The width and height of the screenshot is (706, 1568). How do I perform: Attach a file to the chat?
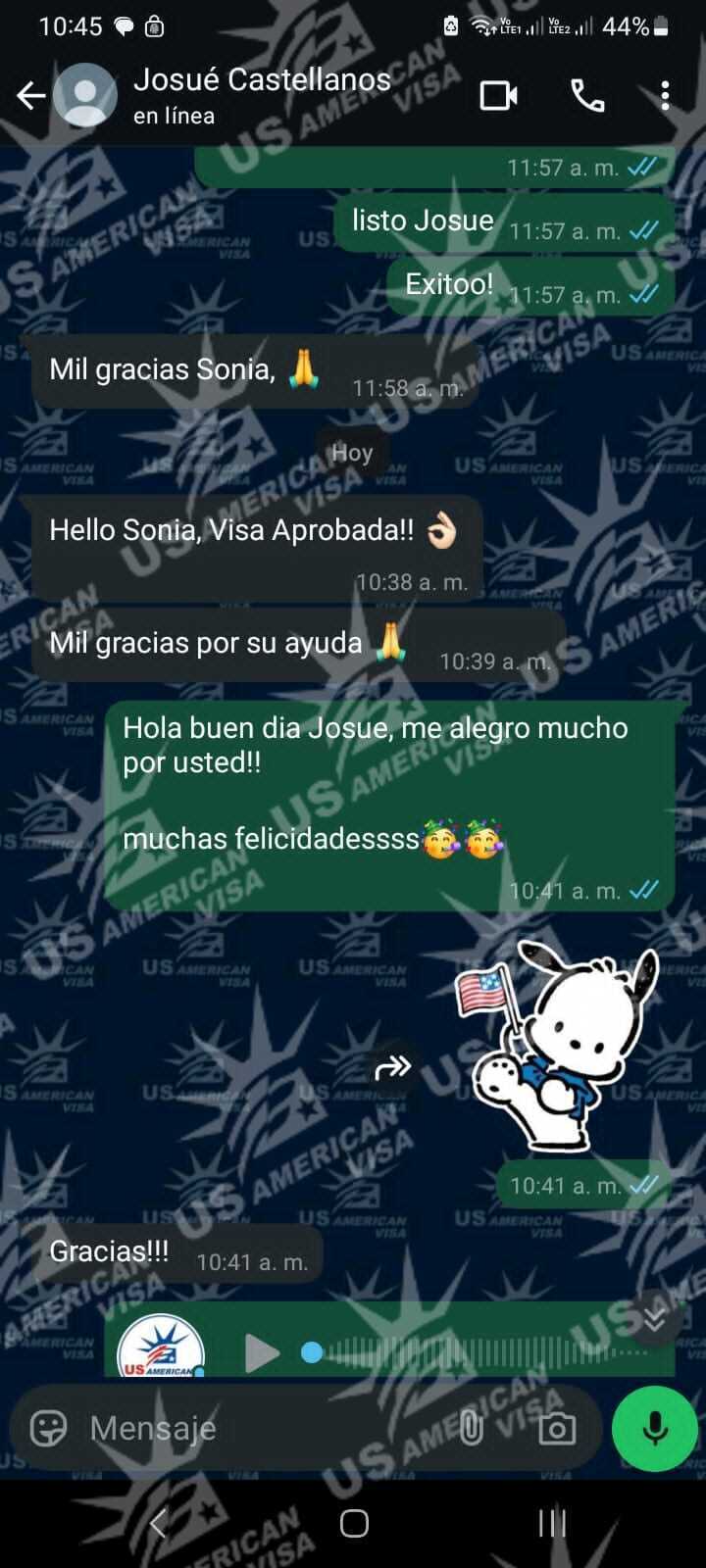(x=472, y=1428)
